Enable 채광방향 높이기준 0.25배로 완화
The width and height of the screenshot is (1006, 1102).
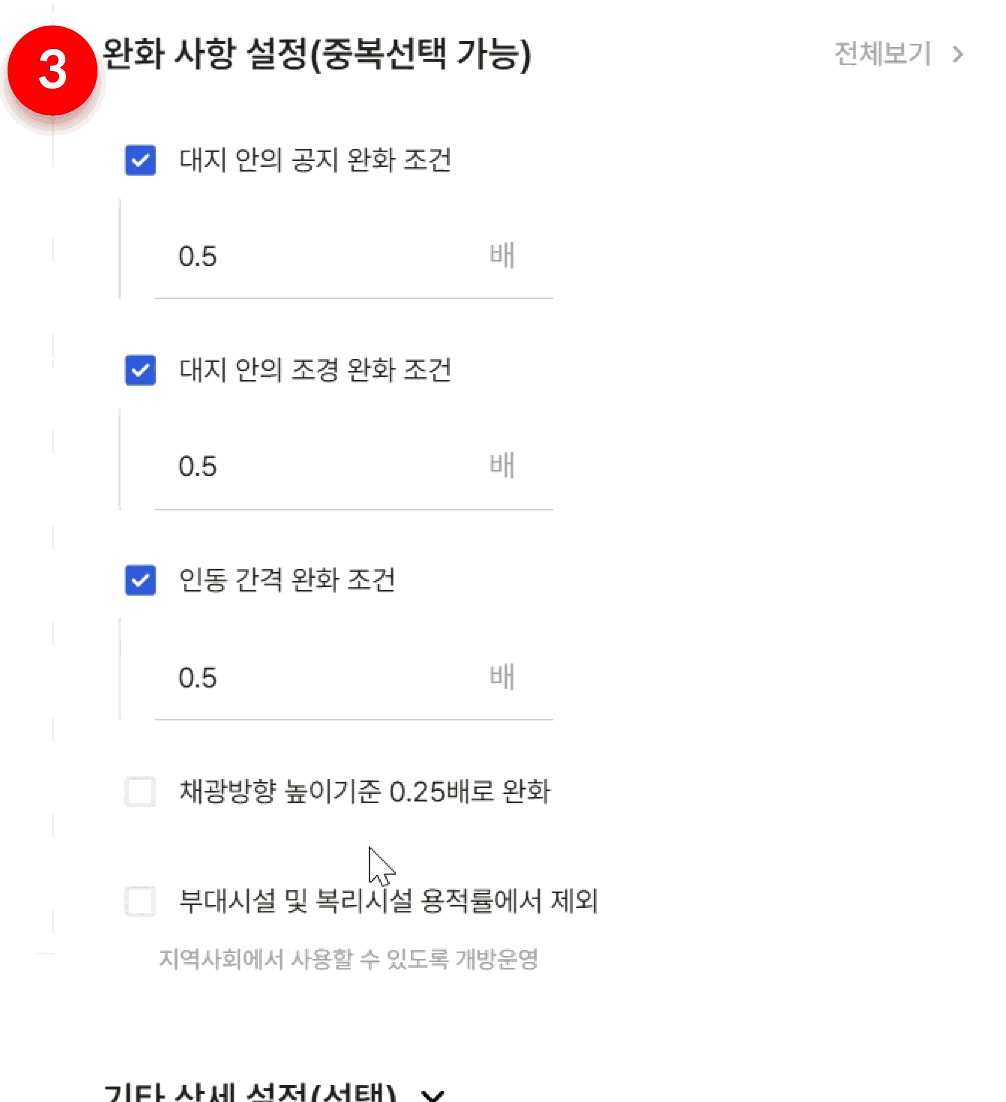click(x=141, y=793)
